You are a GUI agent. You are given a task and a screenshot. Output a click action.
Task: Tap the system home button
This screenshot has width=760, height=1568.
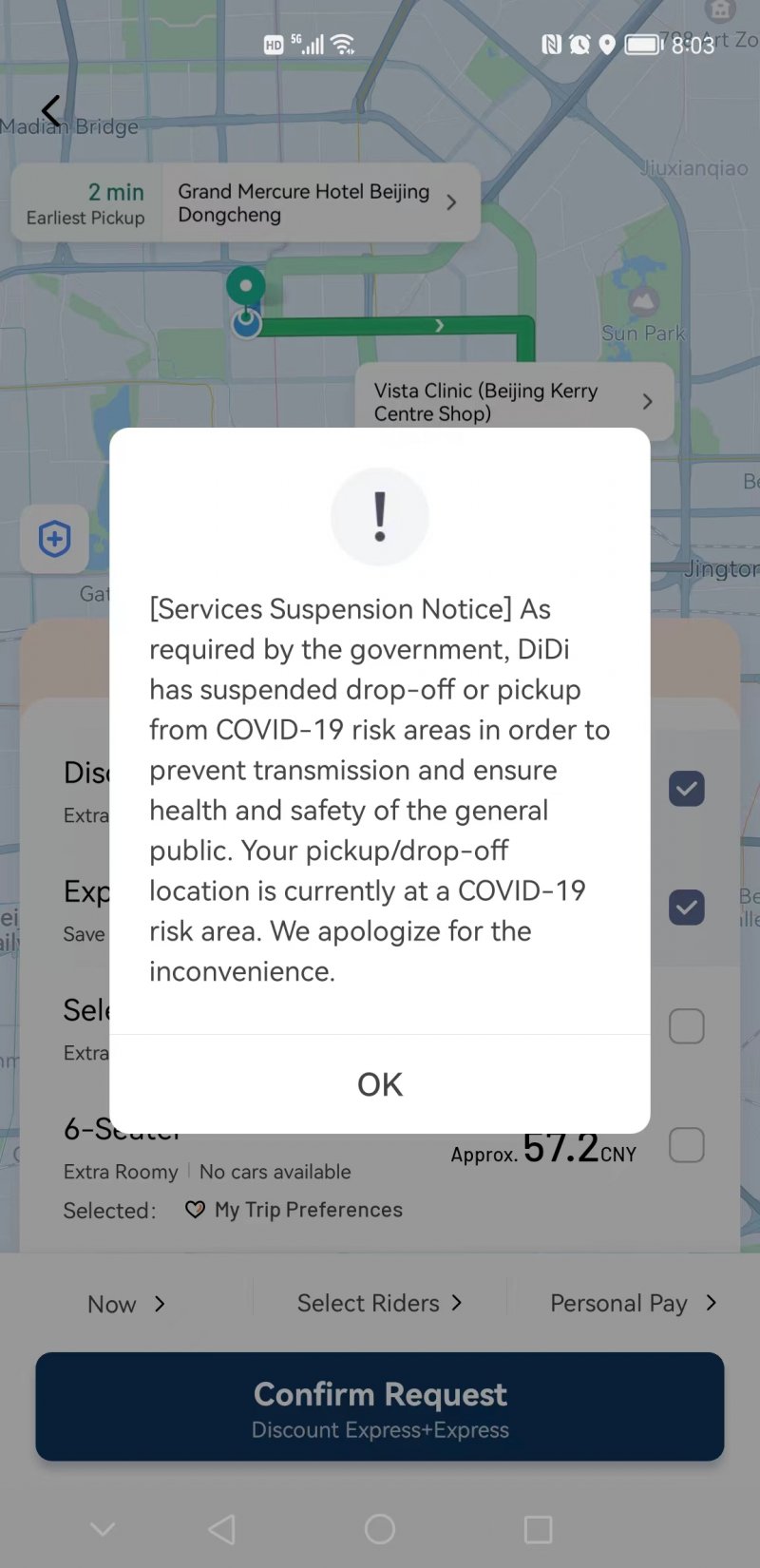click(x=380, y=1529)
